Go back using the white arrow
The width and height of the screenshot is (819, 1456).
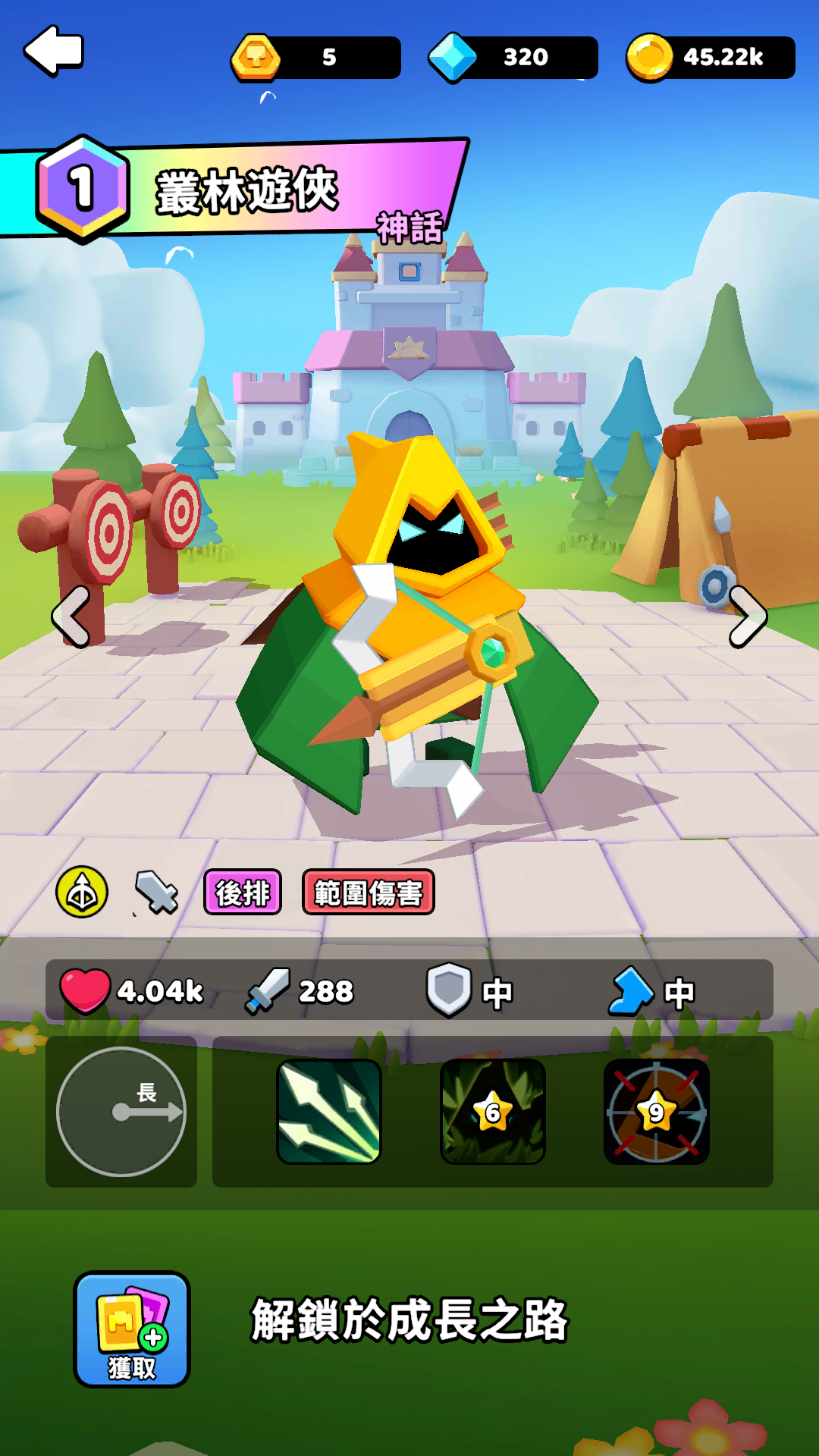54,51
